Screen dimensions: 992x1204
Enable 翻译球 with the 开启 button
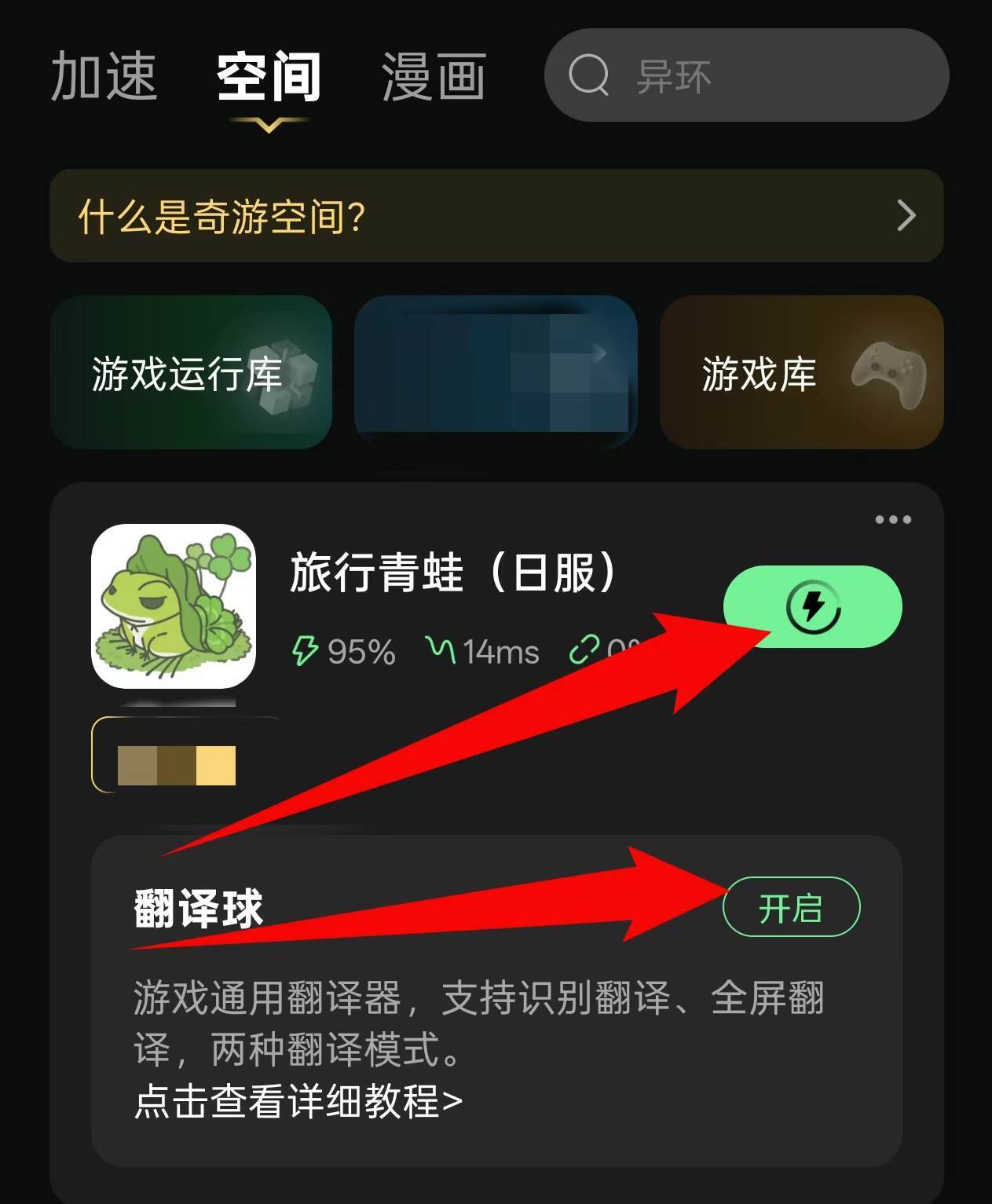pyautogui.click(x=791, y=907)
